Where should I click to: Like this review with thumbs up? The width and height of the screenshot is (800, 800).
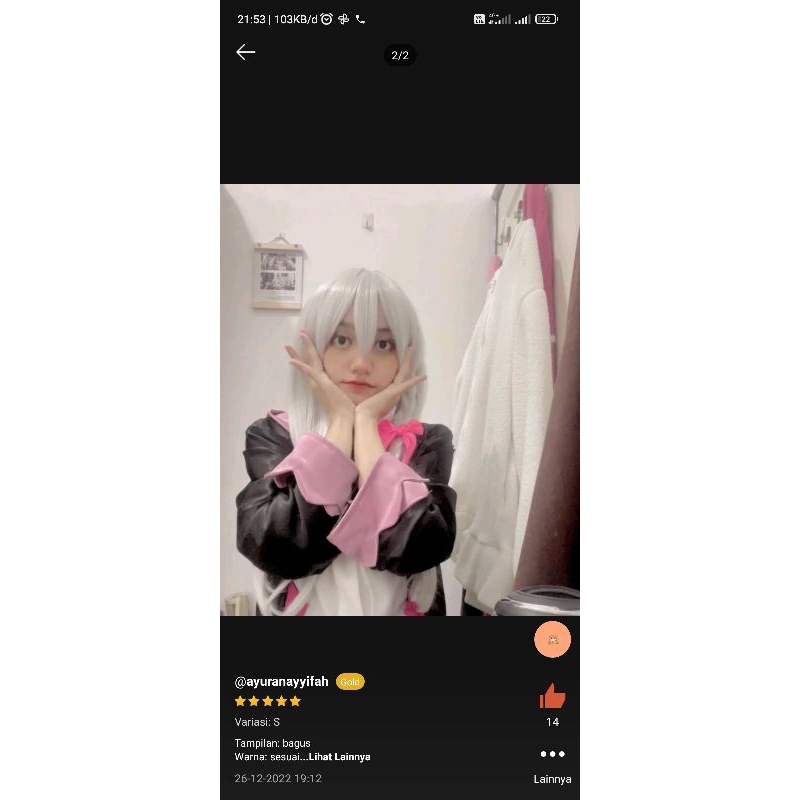pyautogui.click(x=552, y=697)
